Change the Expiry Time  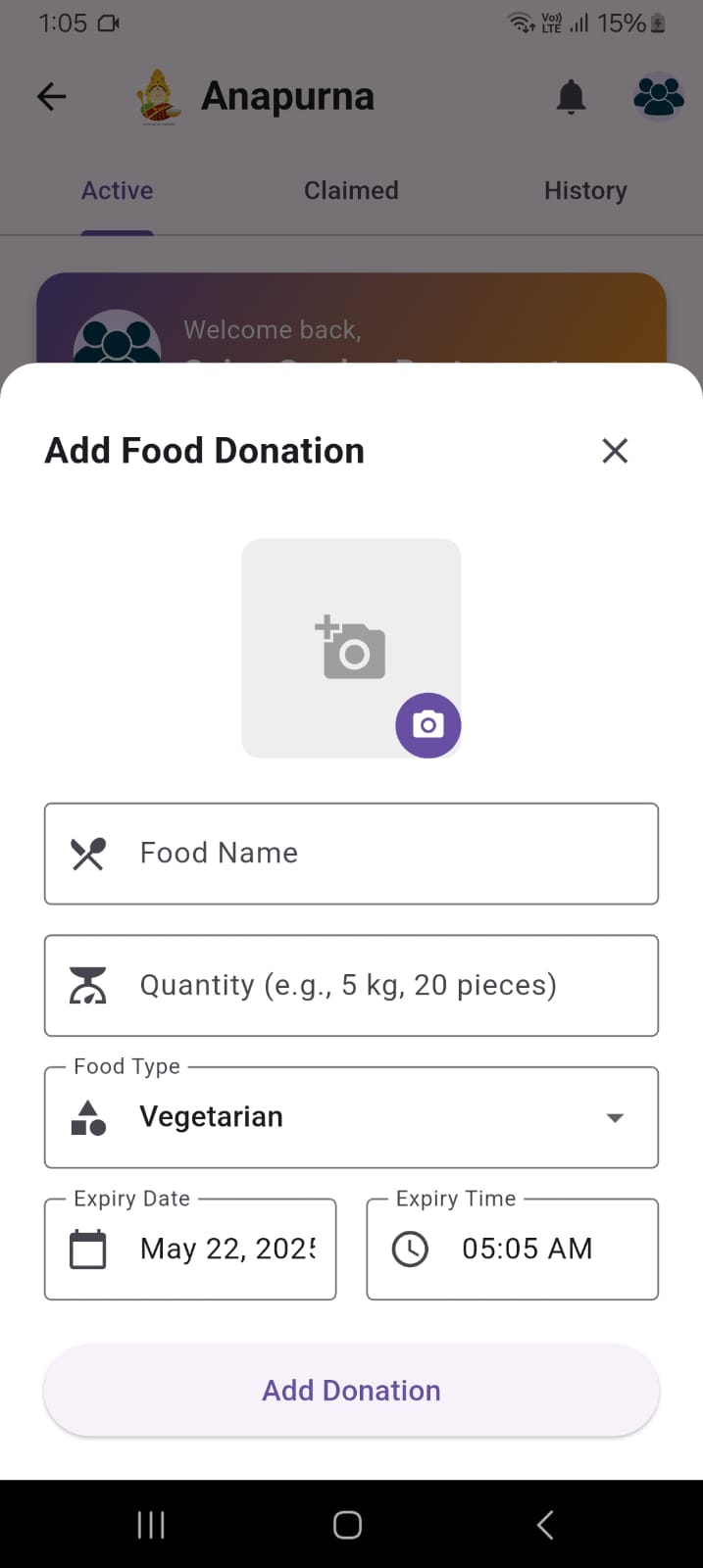512,1249
